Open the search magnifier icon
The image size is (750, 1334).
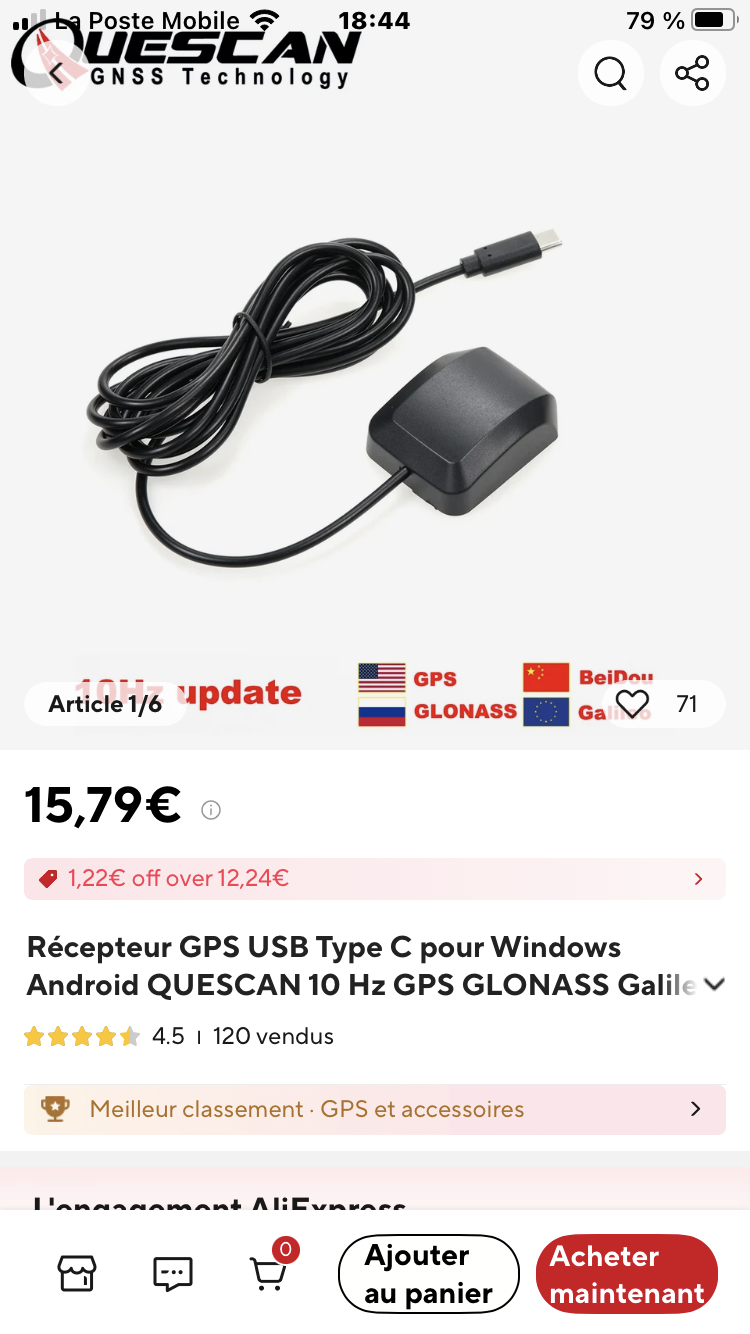tap(610, 73)
